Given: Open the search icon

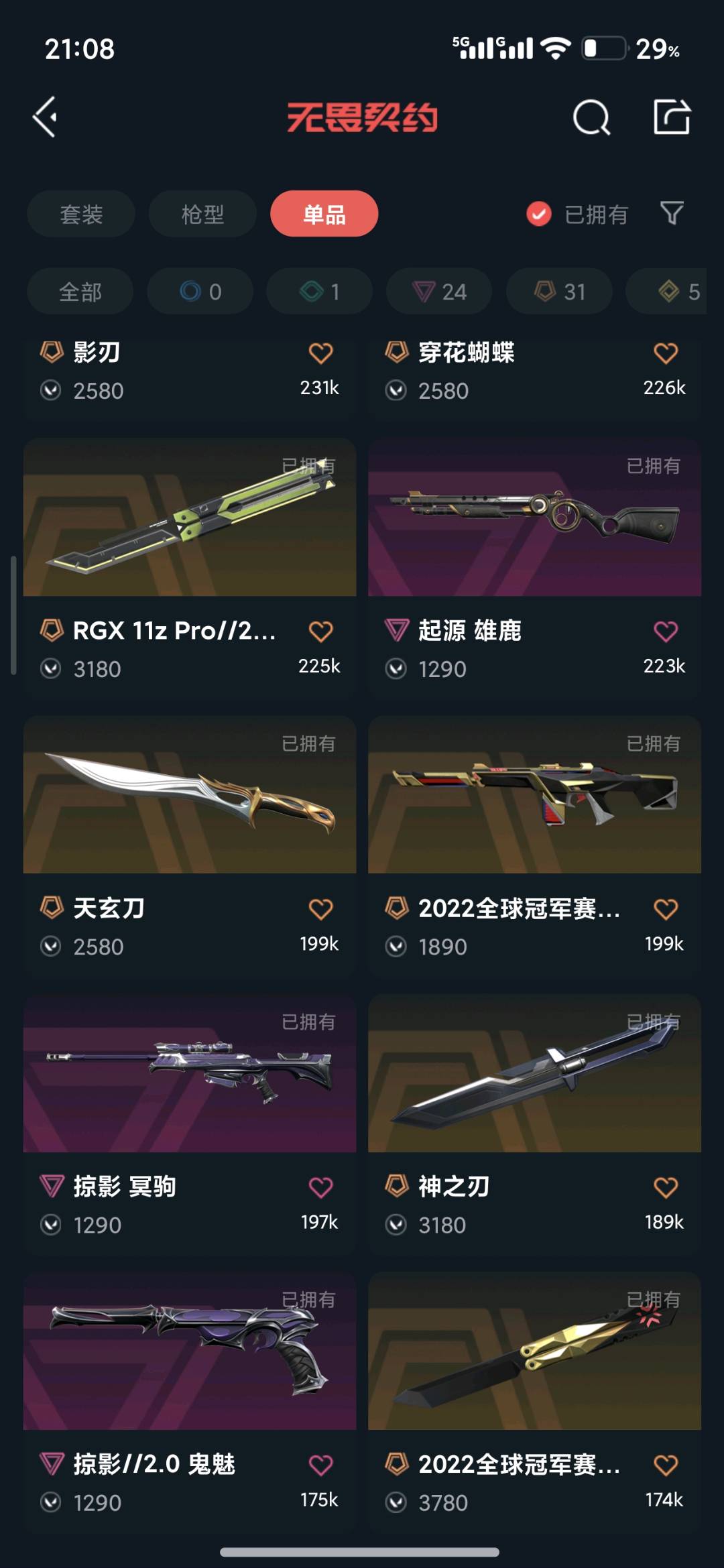Looking at the screenshot, I should [591, 117].
